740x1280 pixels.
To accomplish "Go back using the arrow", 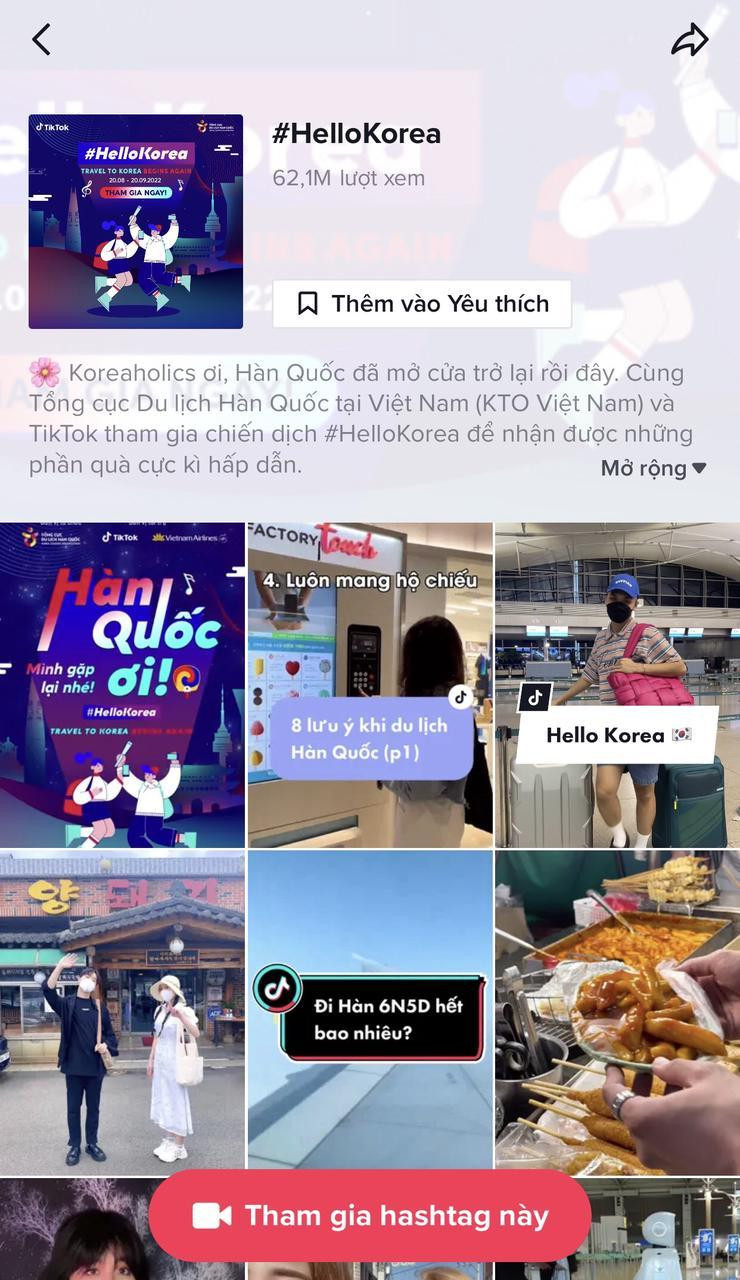I will click(x=41, y=40).
